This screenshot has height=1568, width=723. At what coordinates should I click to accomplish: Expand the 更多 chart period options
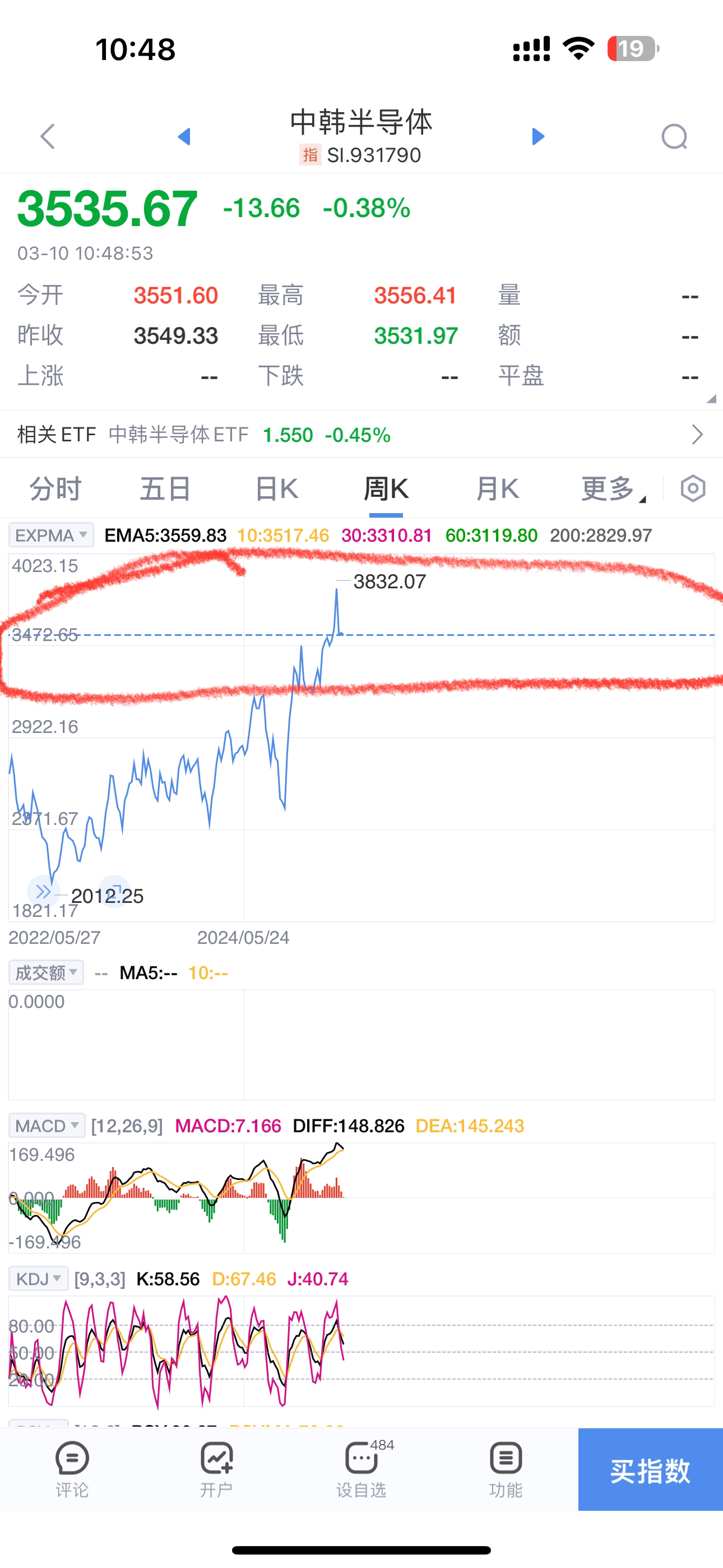pos(613,489)
